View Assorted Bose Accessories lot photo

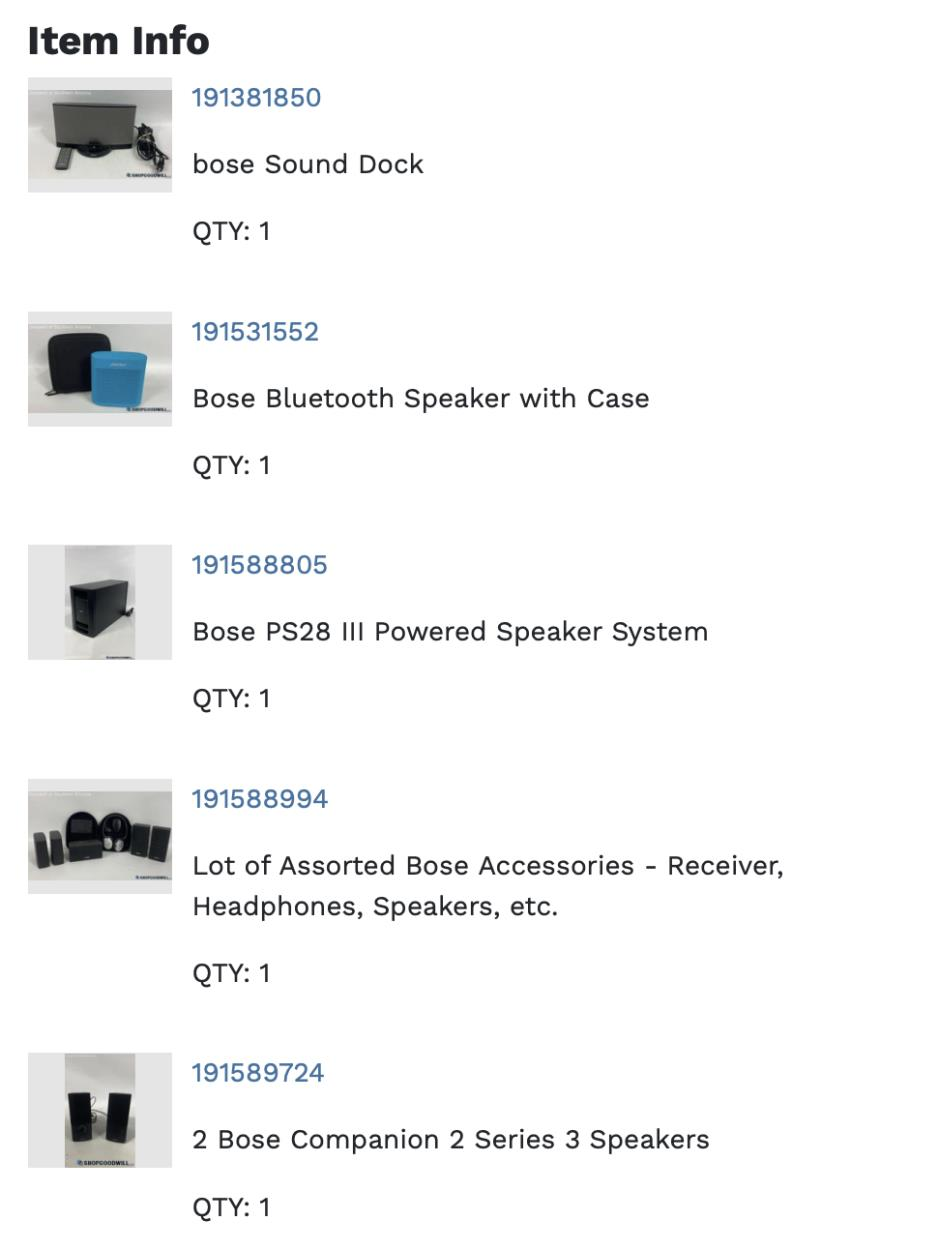pos(100,836)
